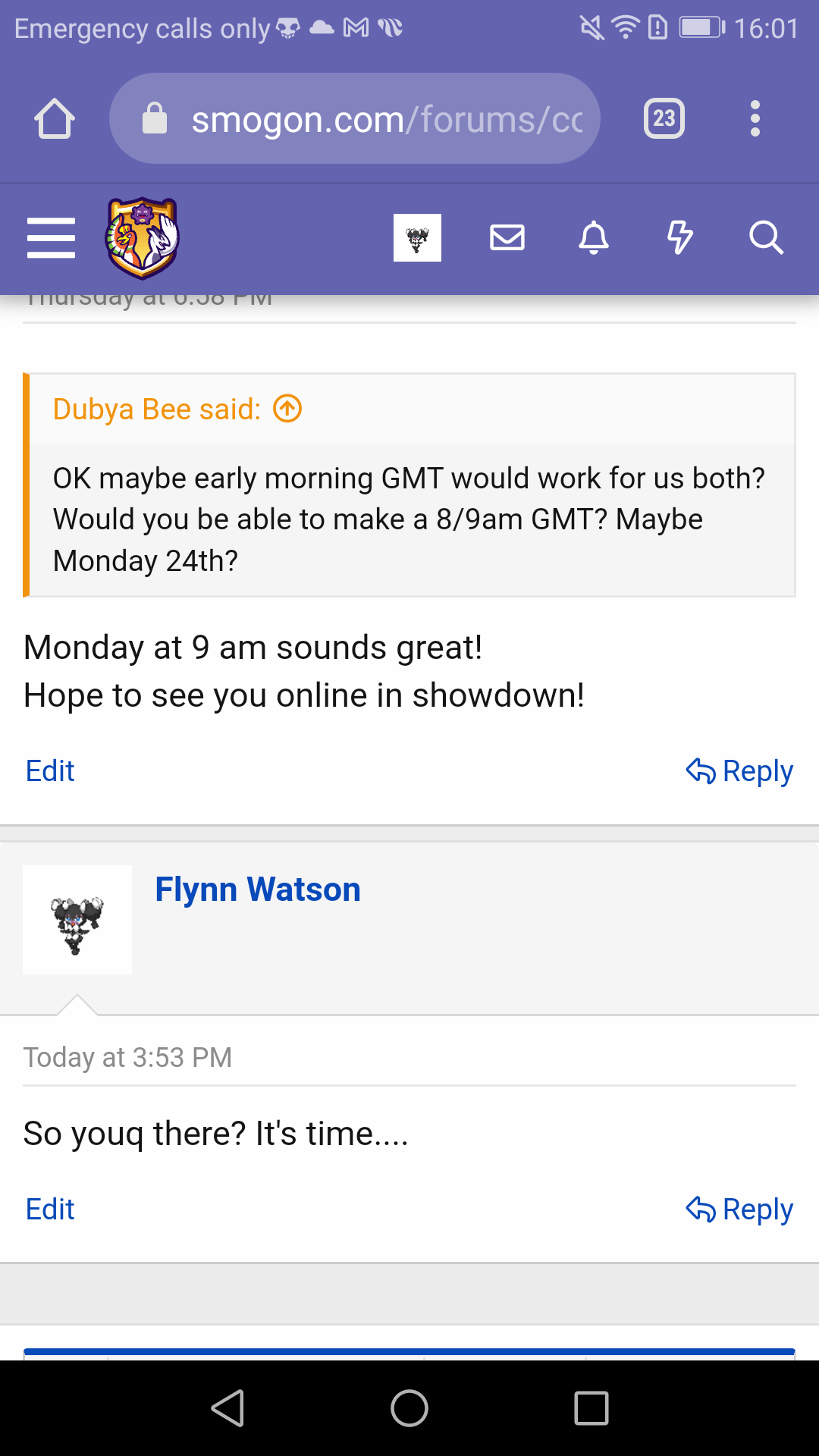The height and width of the screenshot is (1456, 819).
Task: Open the alerts bell
Action: [x=594, y=238]
